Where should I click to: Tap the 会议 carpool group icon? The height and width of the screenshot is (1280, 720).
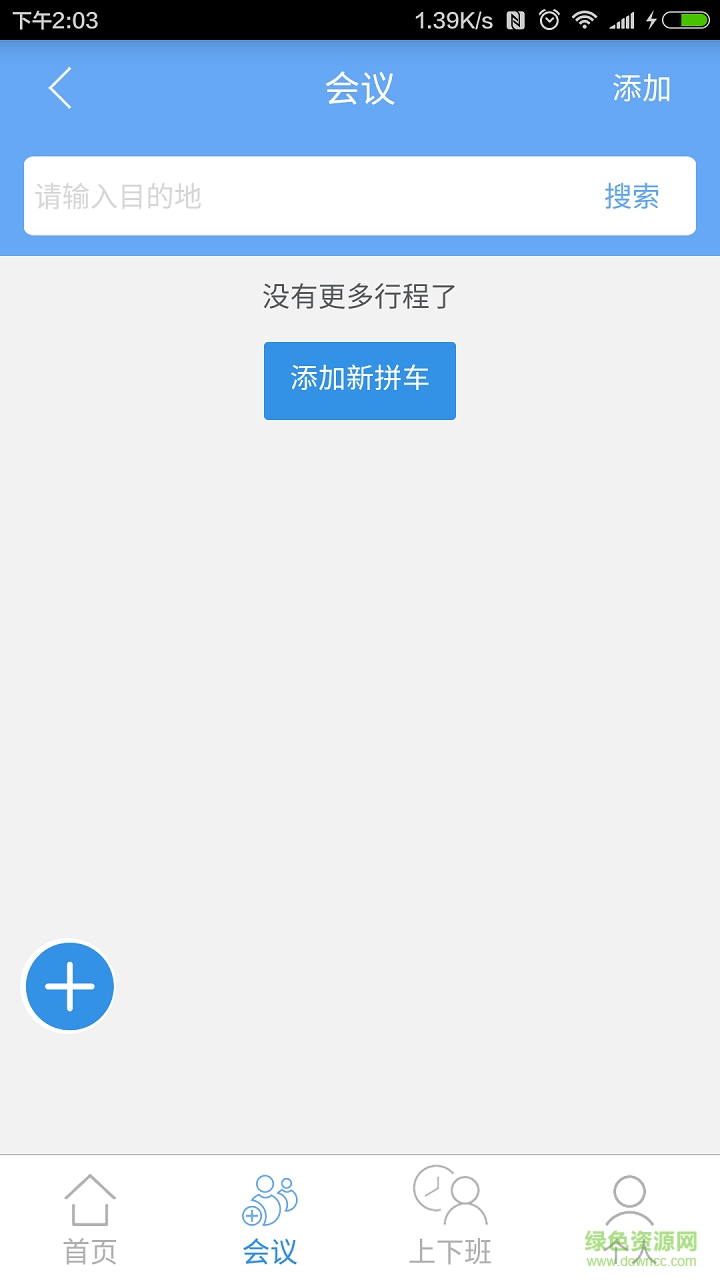click(x=270, y=1197)
